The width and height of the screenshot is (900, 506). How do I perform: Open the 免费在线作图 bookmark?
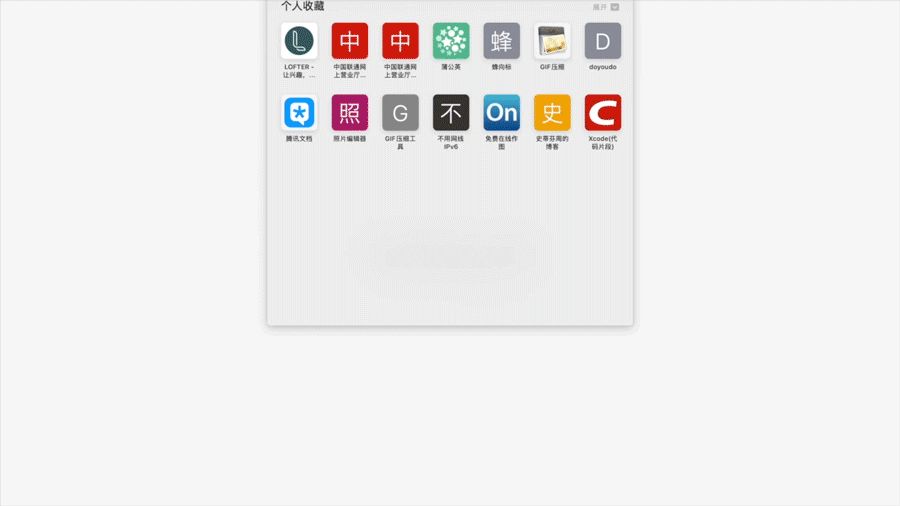(x=501, y=113)
